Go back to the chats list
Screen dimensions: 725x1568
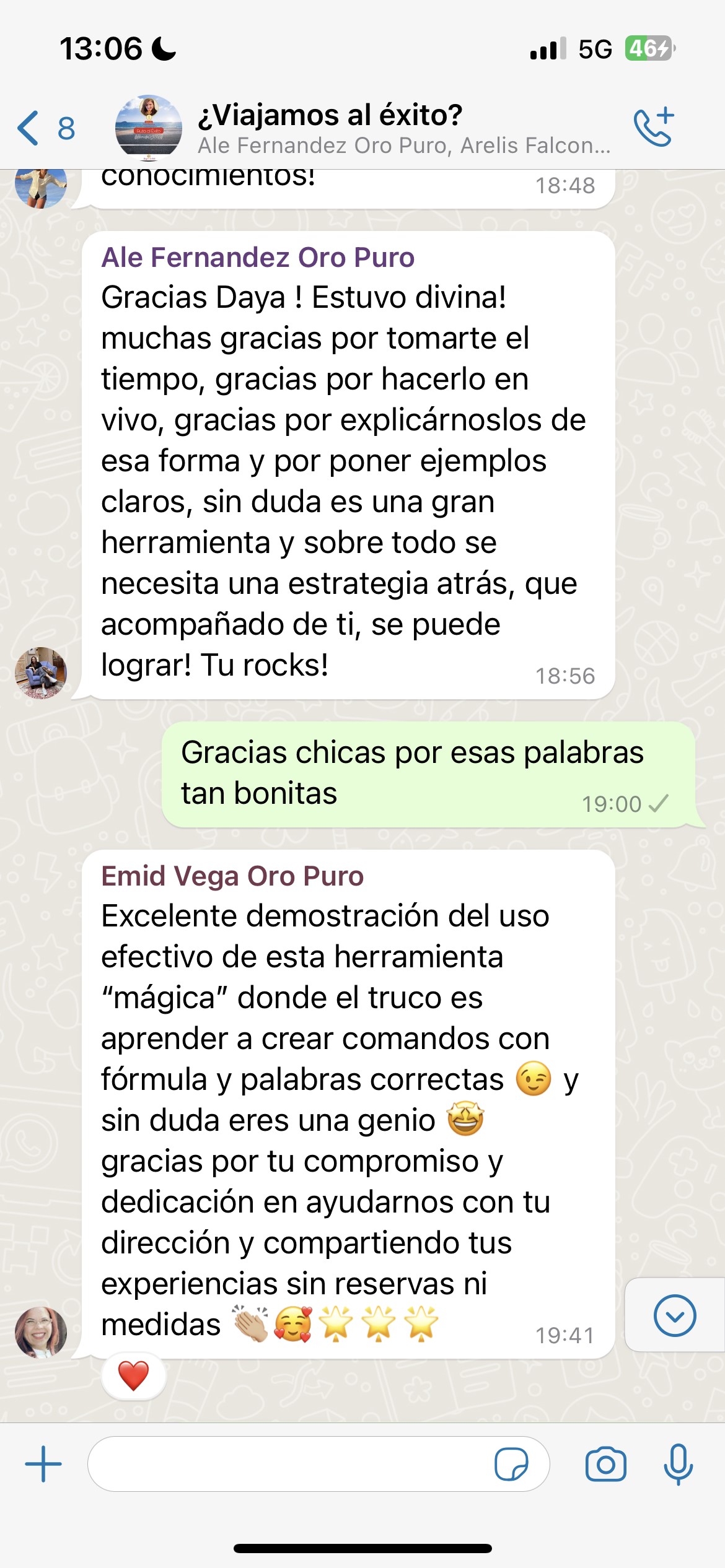click(x=45, y=128)
